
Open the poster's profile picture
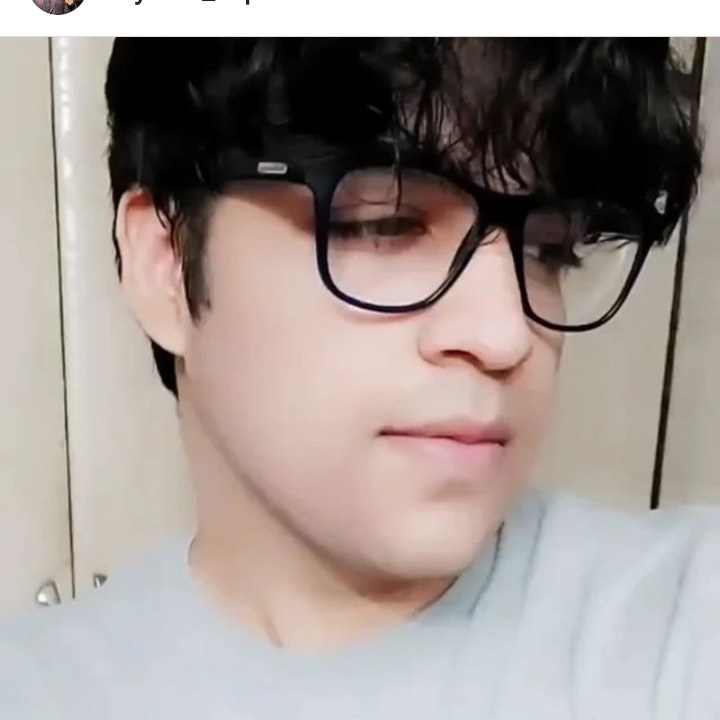point(56,4)
